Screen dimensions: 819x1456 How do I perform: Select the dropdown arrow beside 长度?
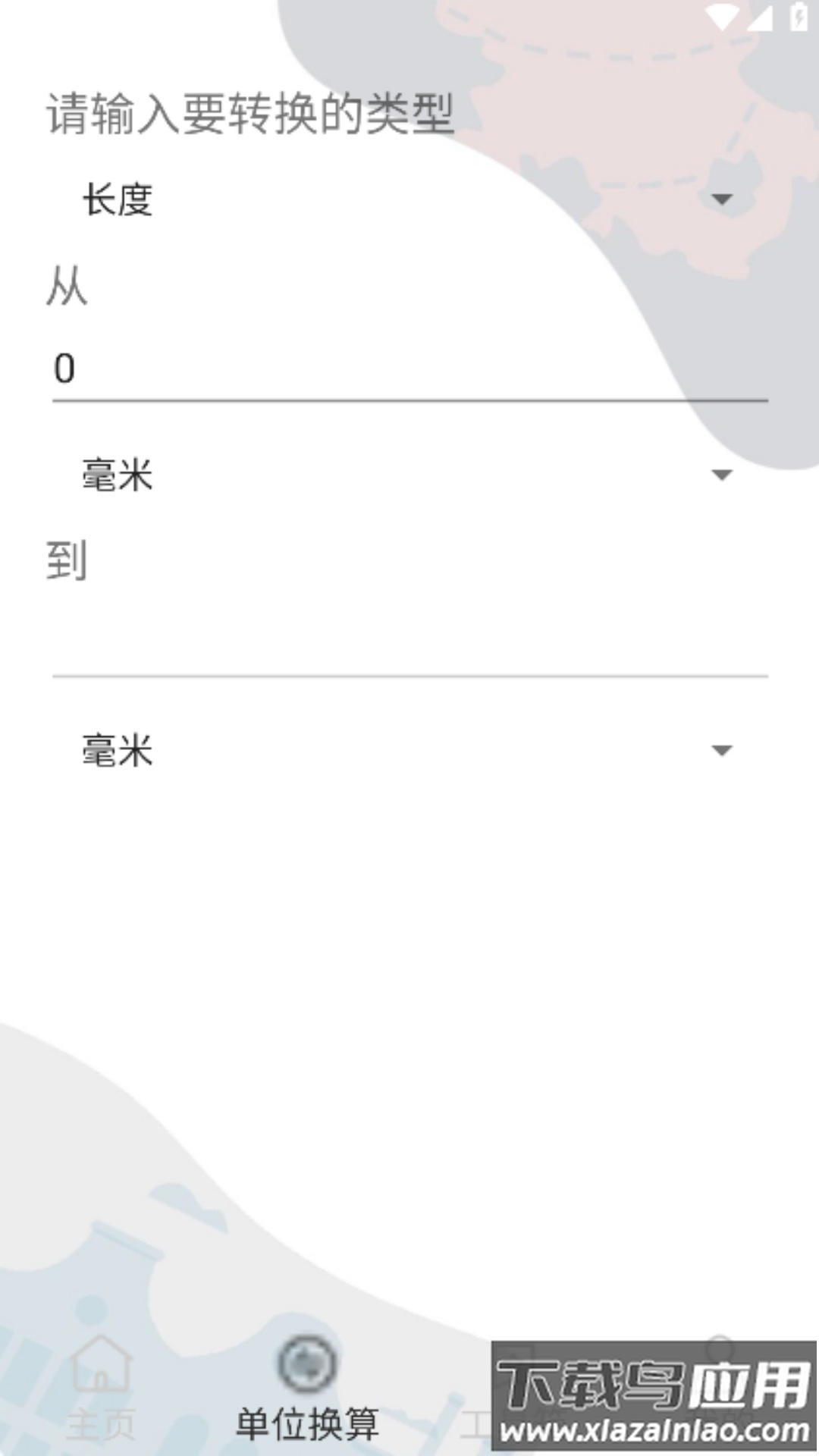click(721, 199)
